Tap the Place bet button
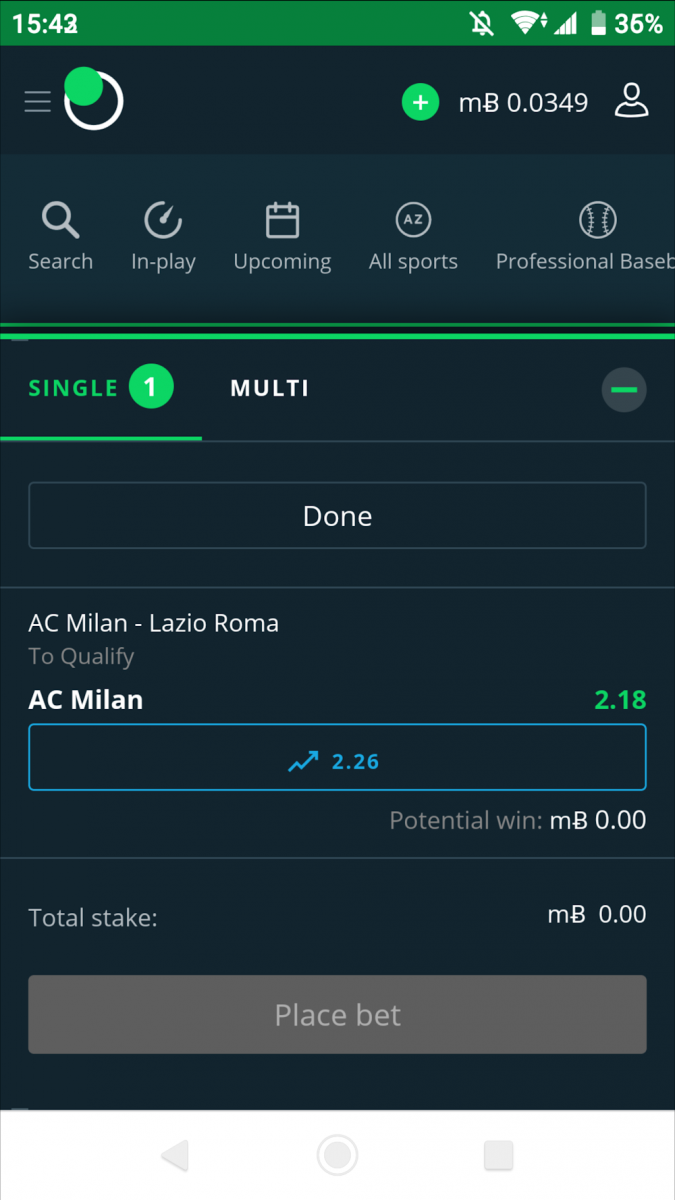675x1200 pixels. (337, 1015)
